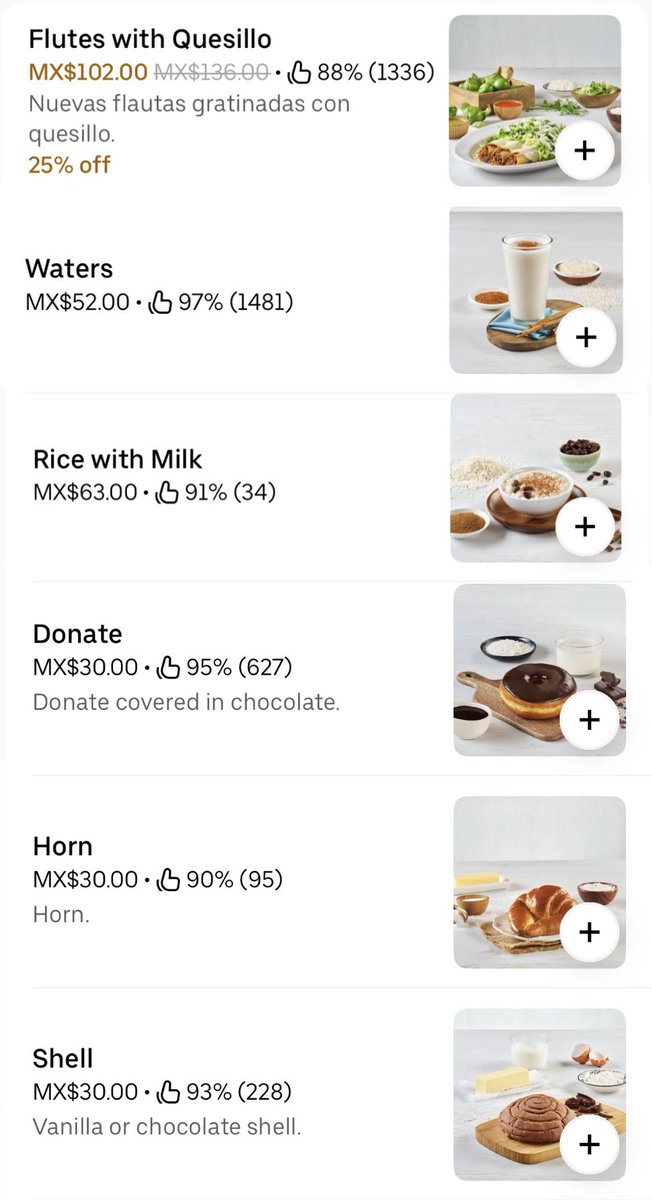Open the Rice with Milk item
The width and height of the screenshot is (652, 1200).
(x=118, y=459)
